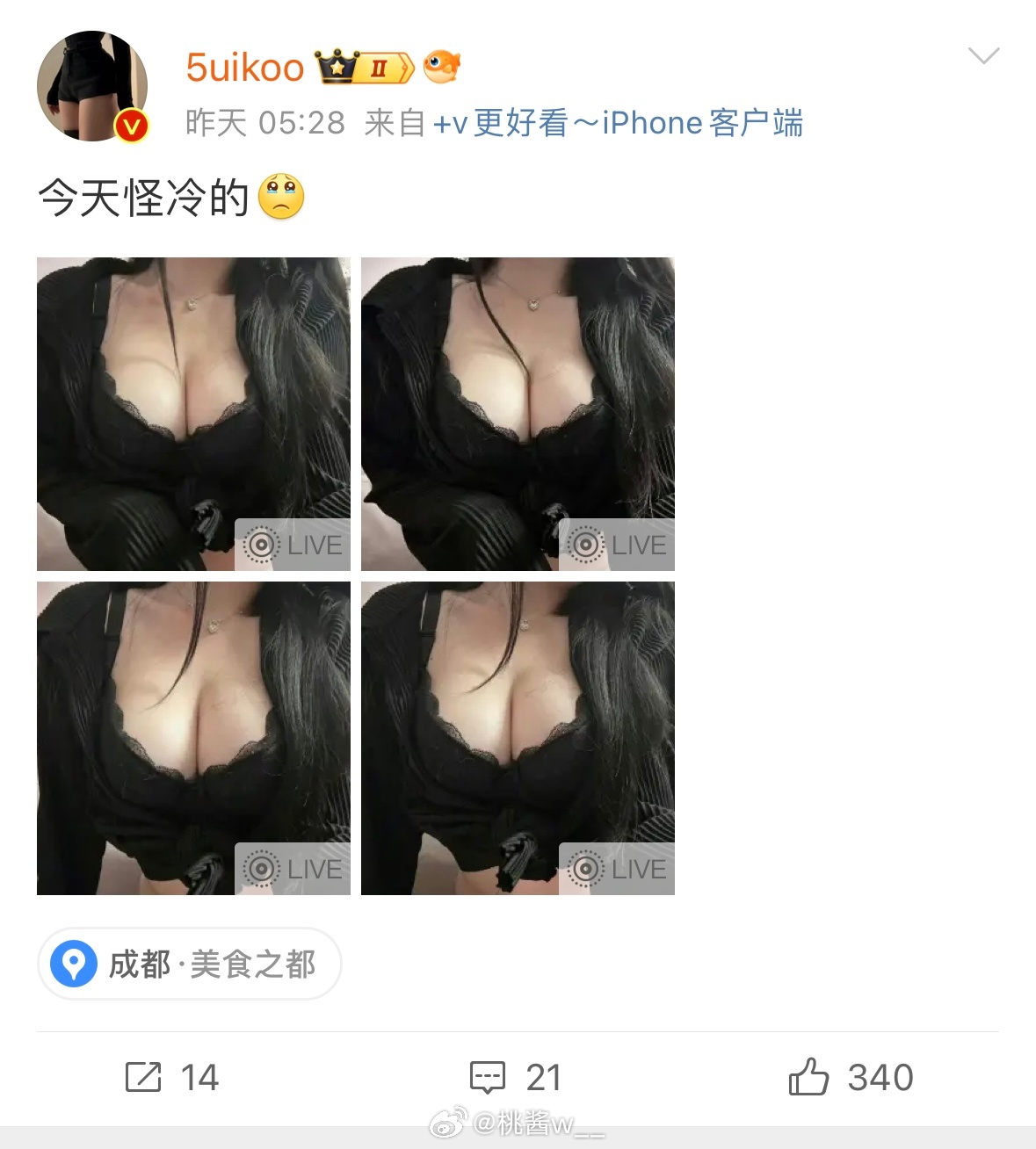1036x1149 pixels.
Task: Open the 5uikoo username link
Action: coord(244,68)
